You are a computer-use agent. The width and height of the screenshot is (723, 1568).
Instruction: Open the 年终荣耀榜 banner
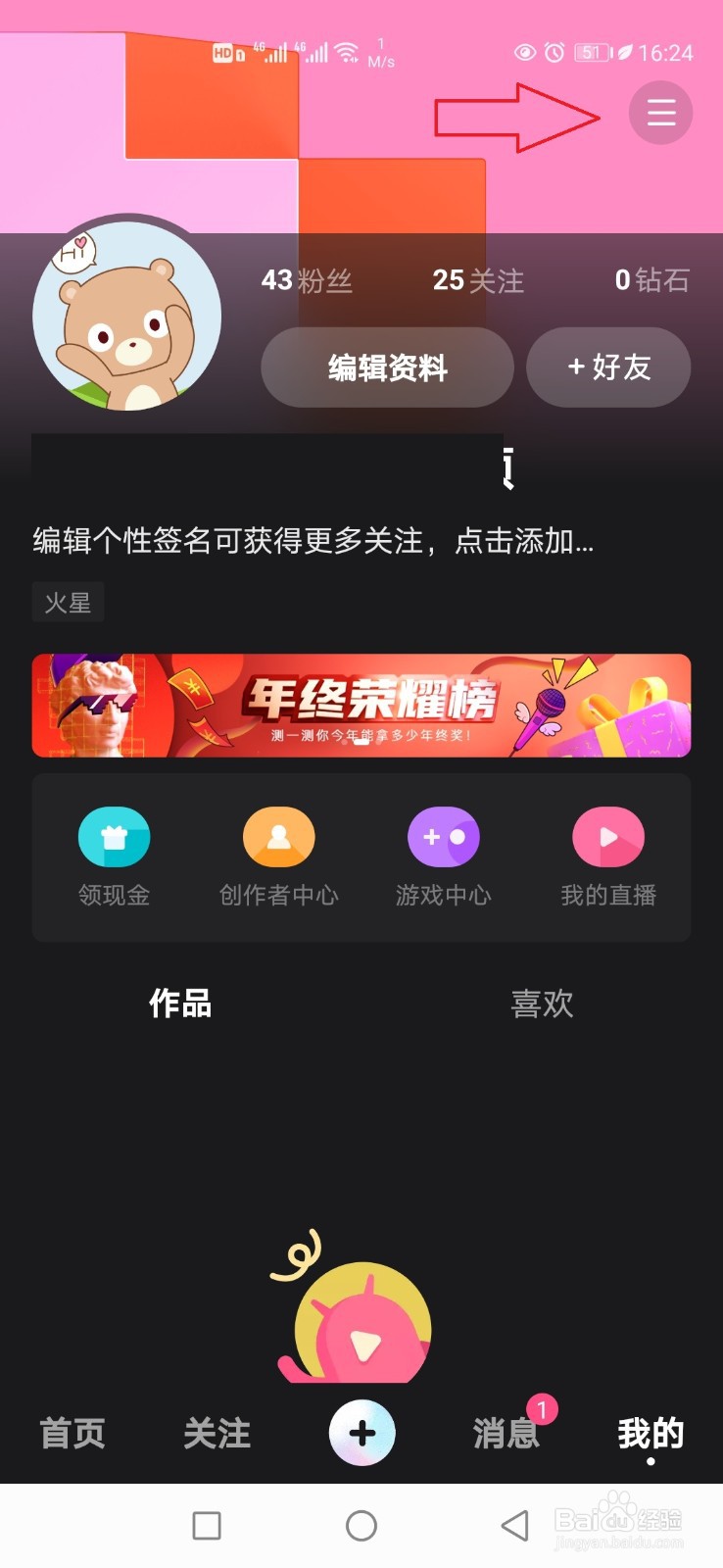tap(361, 706)
